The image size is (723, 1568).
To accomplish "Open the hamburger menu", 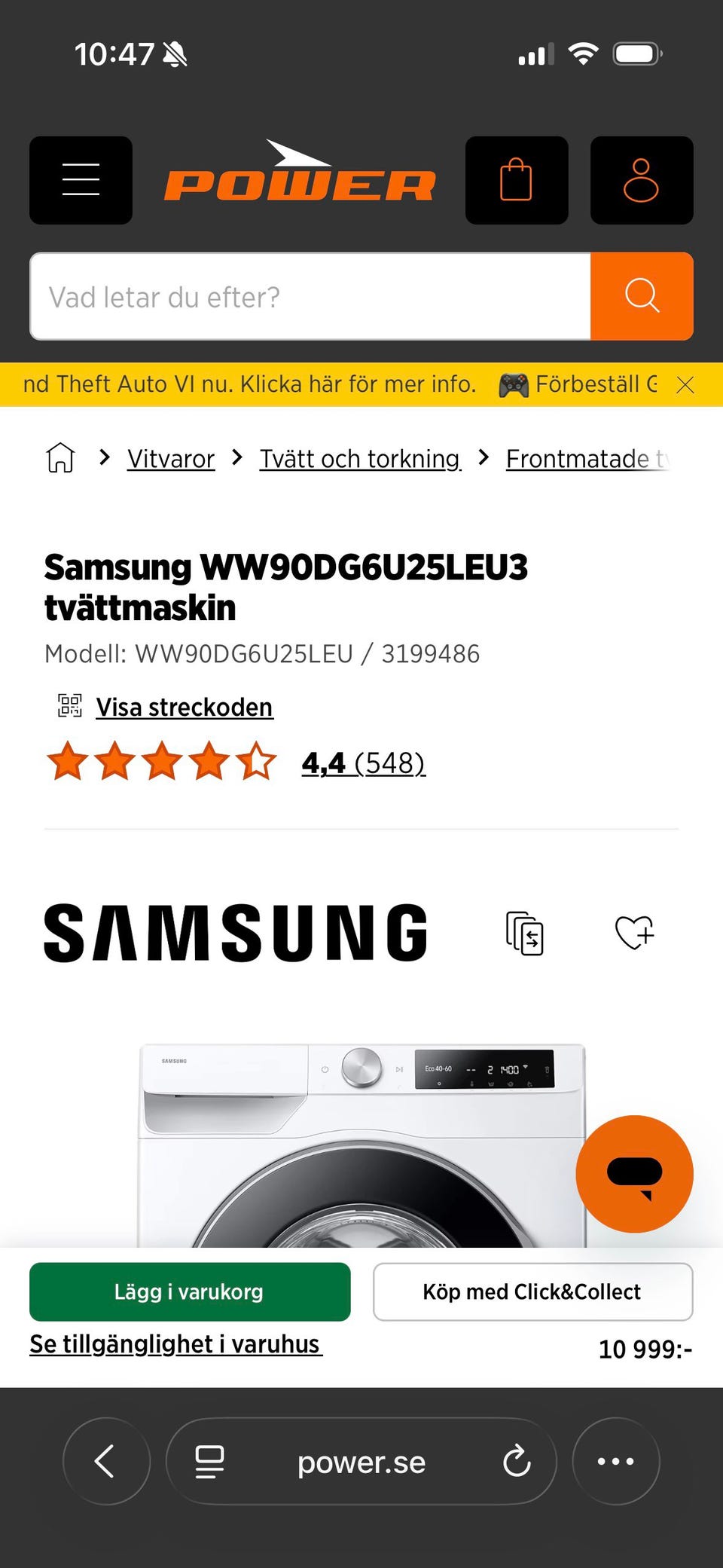I will (81, 180).
